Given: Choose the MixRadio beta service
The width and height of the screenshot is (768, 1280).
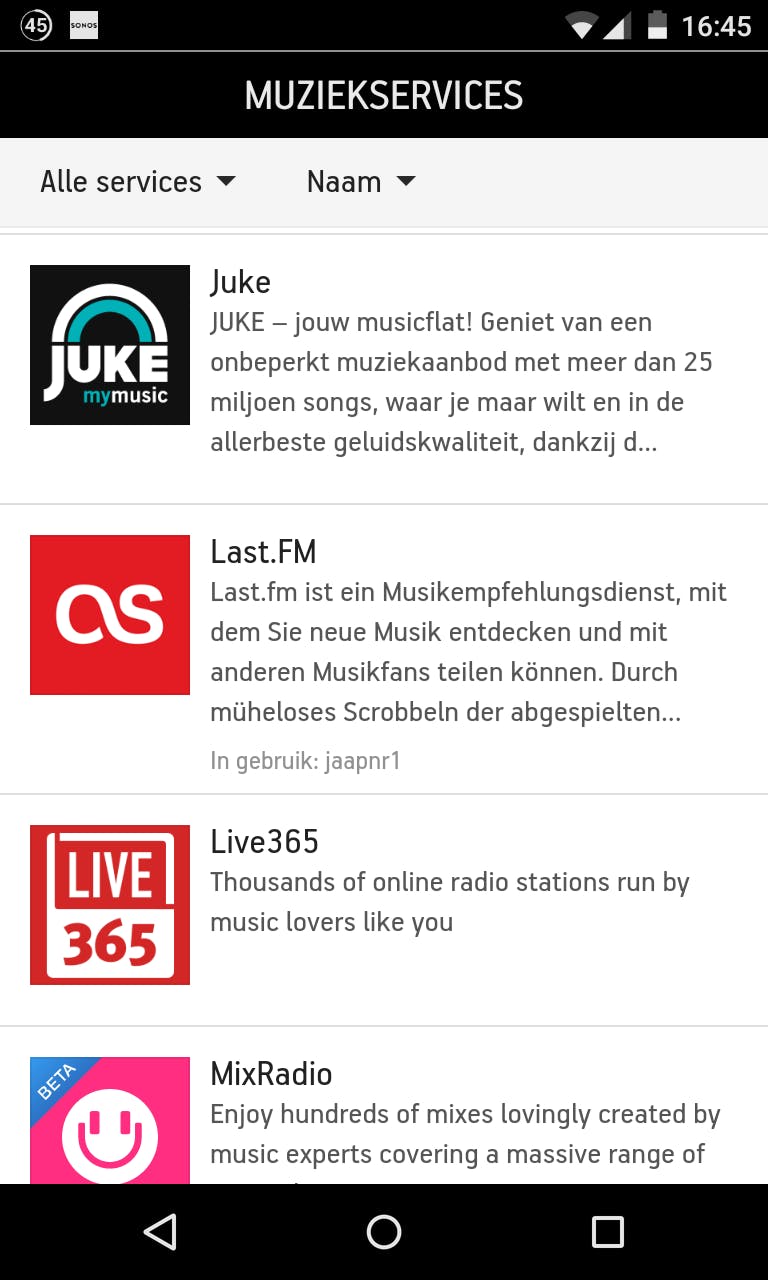Looking at the screenshot, I should 384,1110.
